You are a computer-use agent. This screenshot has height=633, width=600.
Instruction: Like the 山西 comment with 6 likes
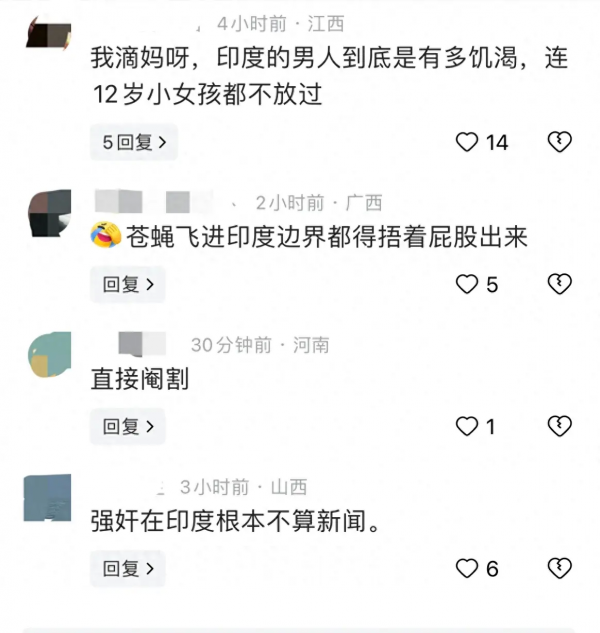[x=467, y=569]
